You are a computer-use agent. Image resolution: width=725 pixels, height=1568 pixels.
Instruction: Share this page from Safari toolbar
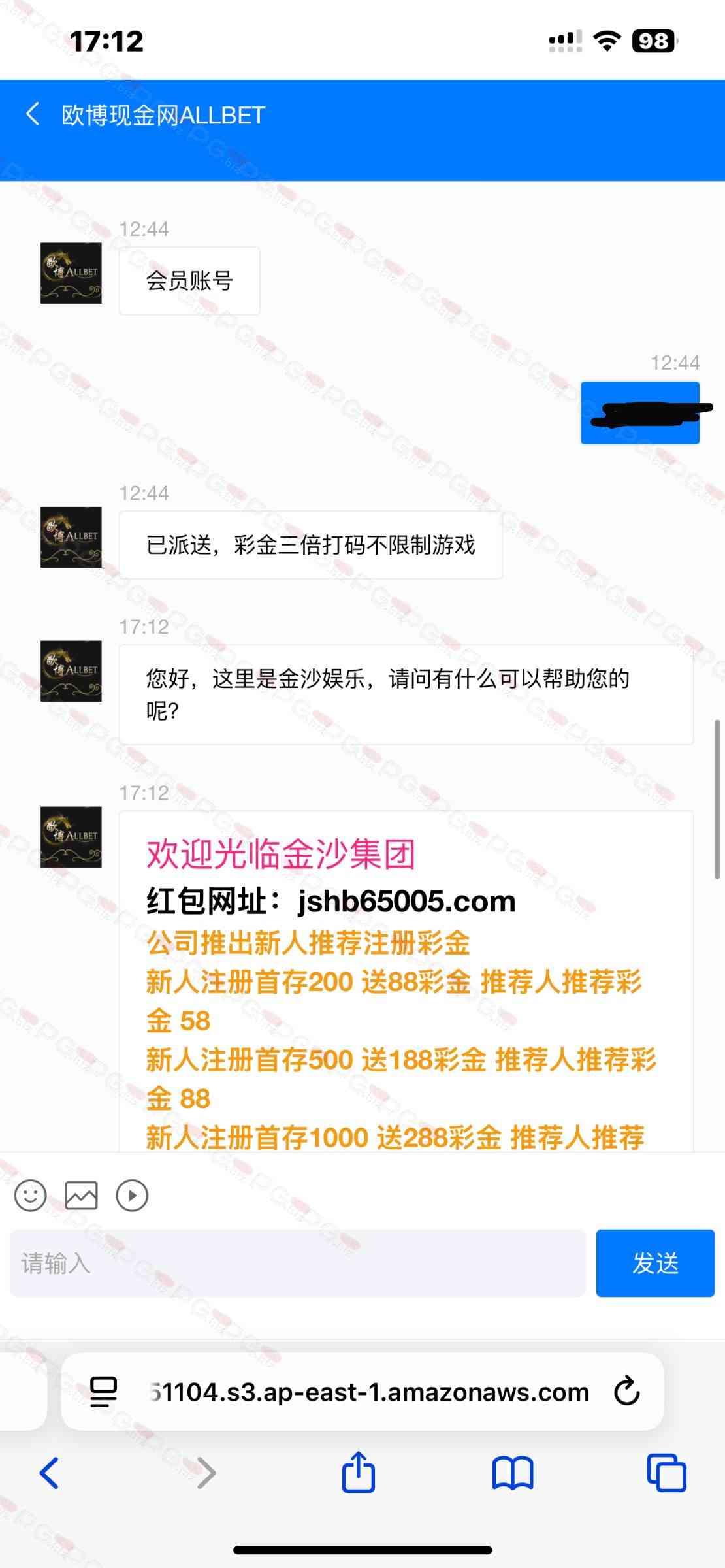(x=358, y=1473)
